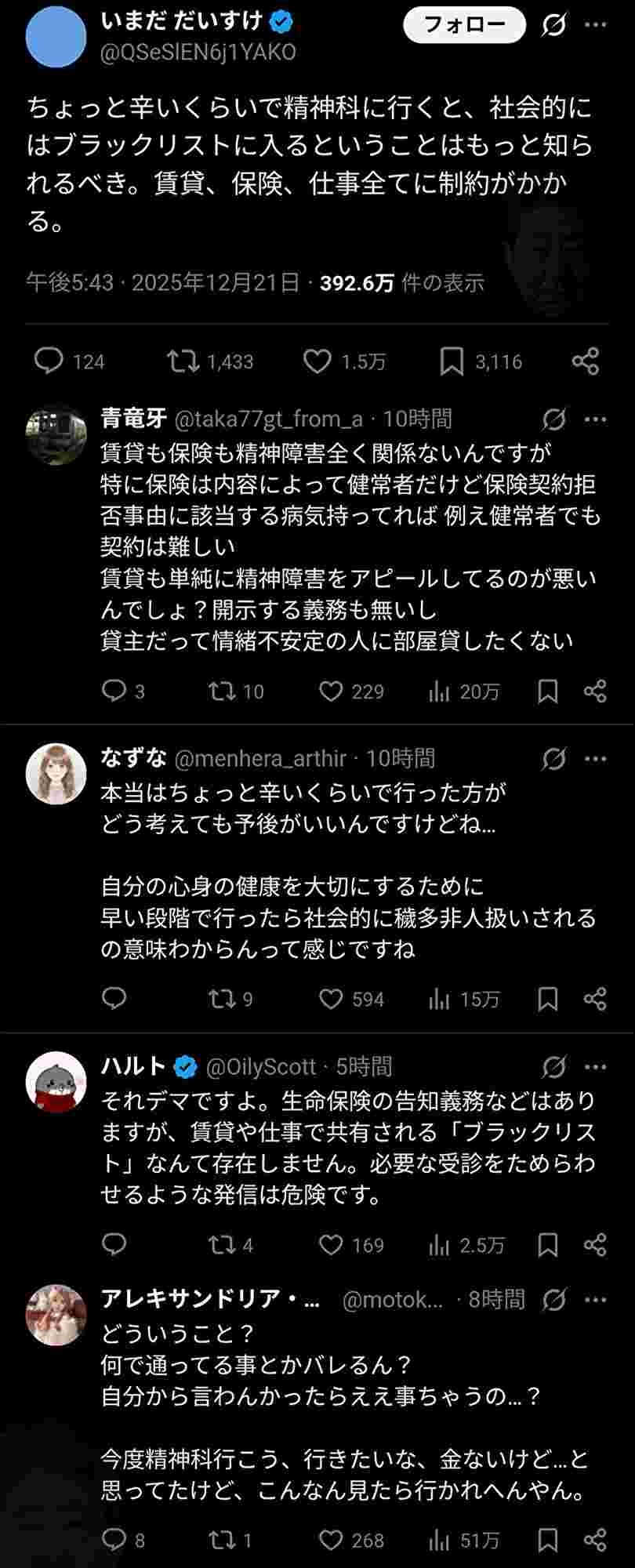Screen dimensions: 635x1568
Task: Like 青竜牙's reply
Action: 332,691
